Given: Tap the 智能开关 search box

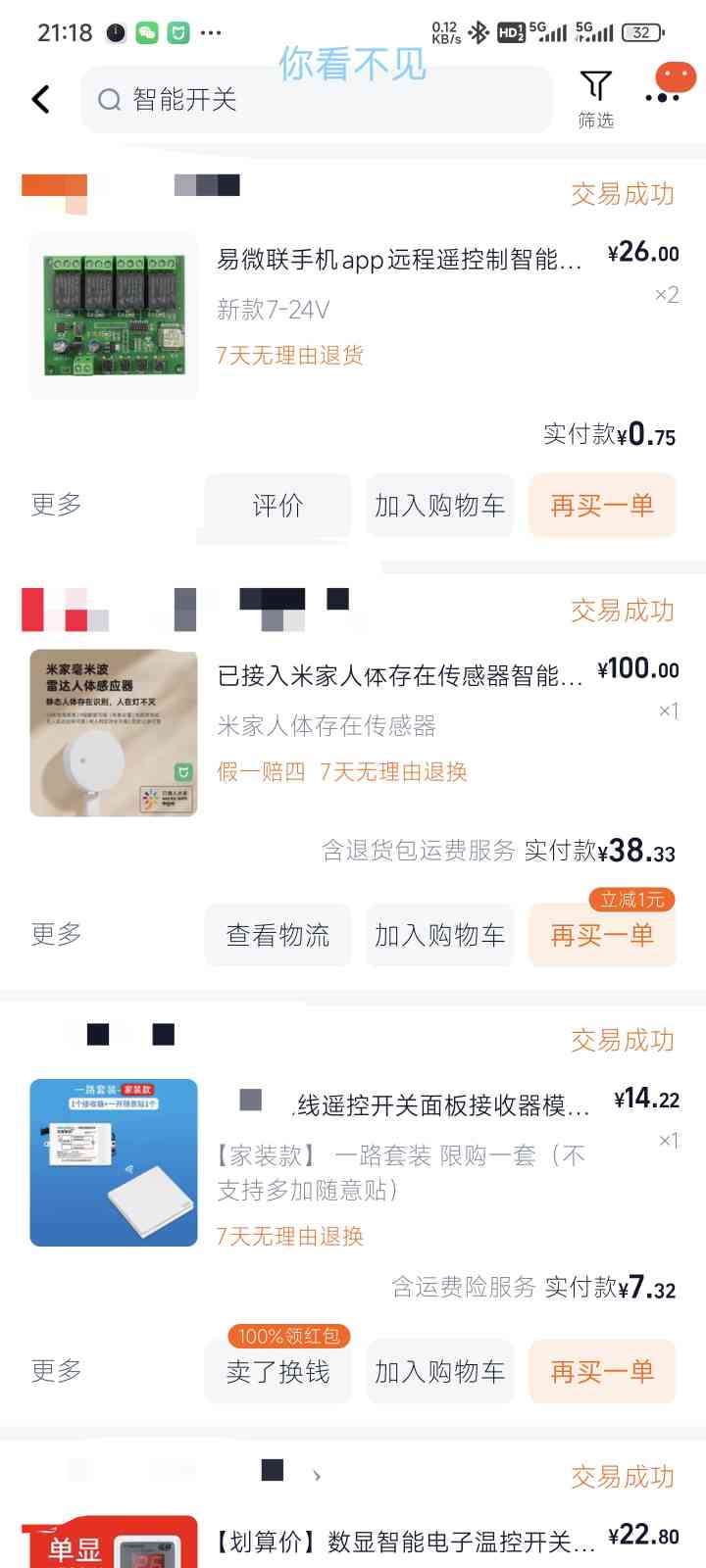Looking at the screenshot, I should click(x=317, y=99).
